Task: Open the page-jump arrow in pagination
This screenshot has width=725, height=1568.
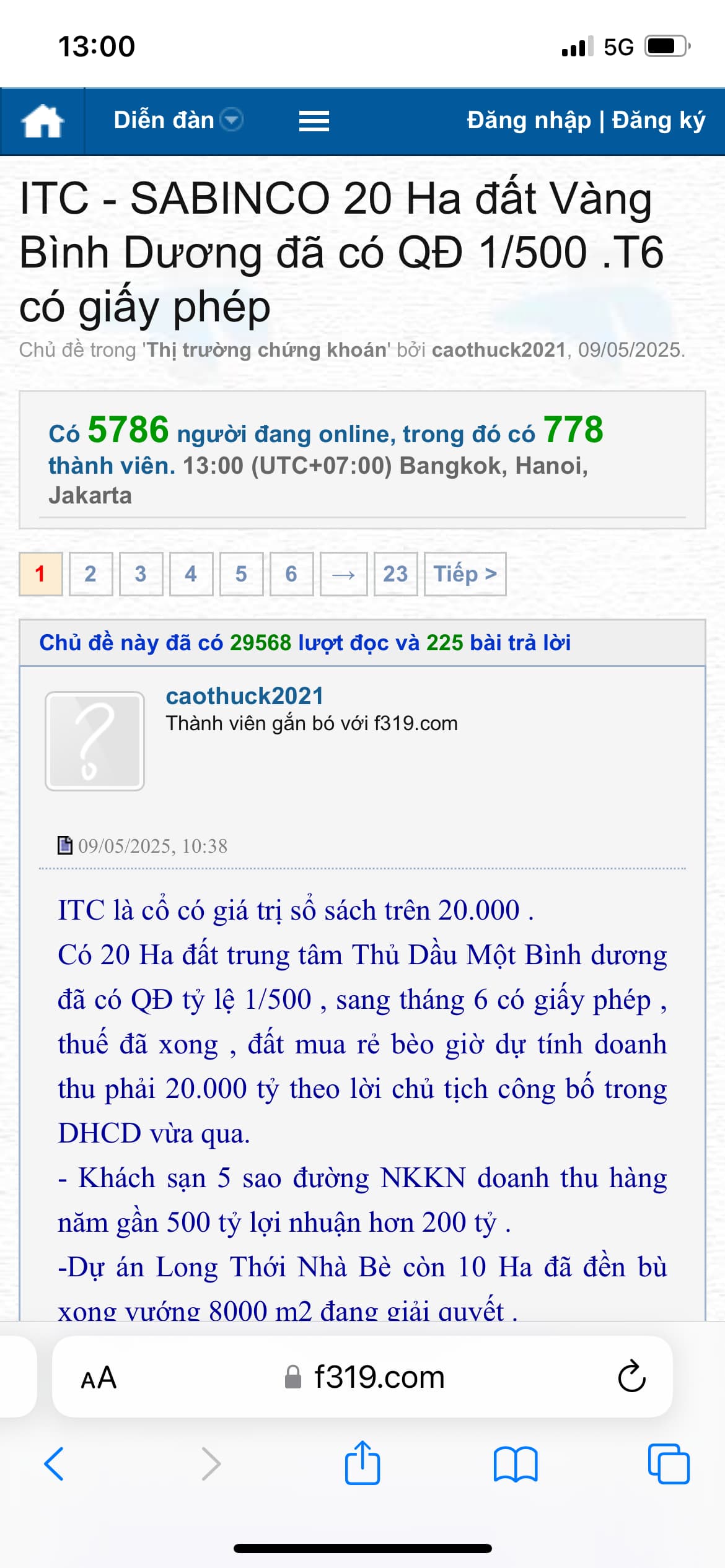Action: [343, 574]
